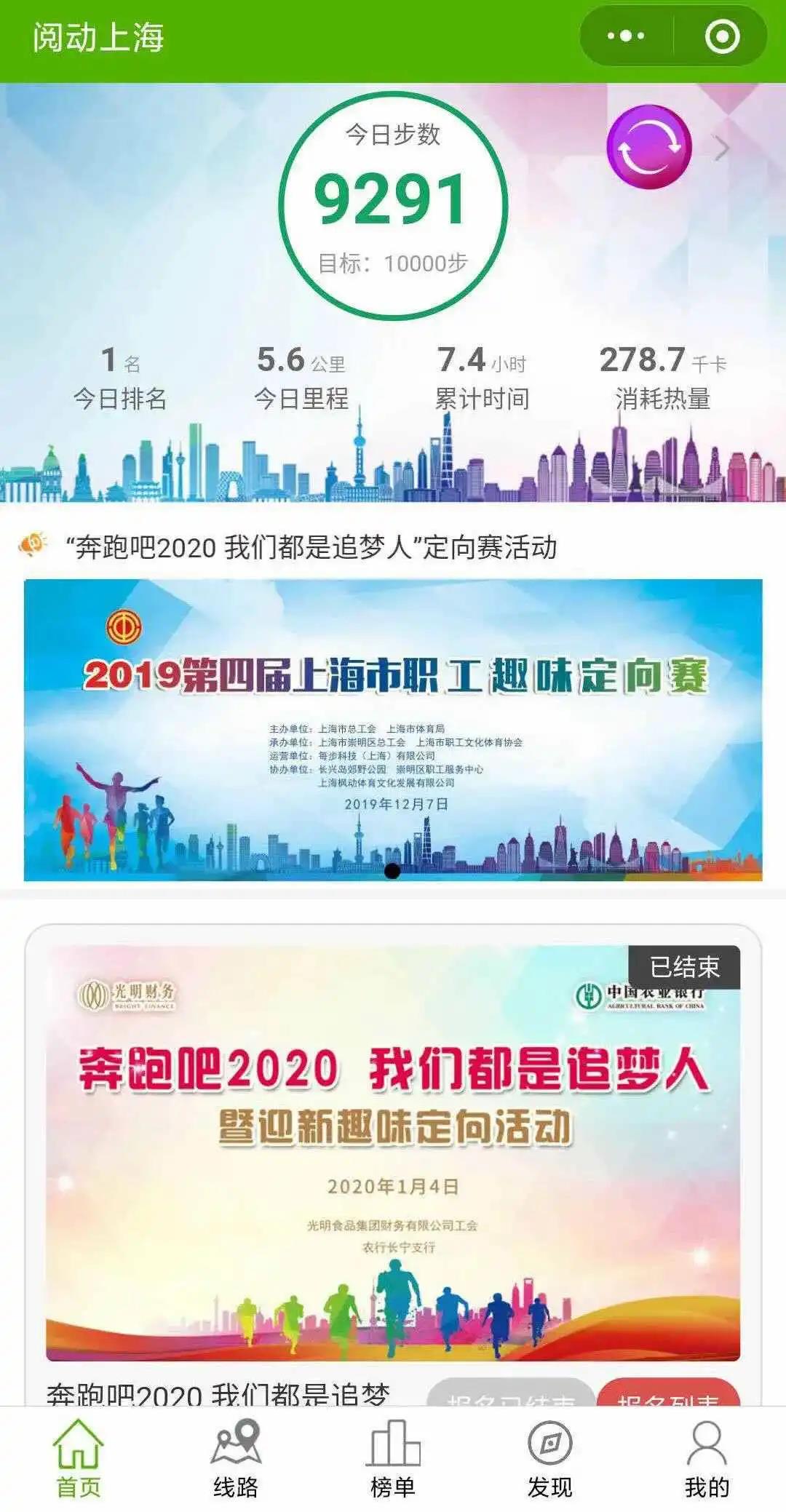Tap the chevron arrow beside sync button
786x1512 pixels.
(722, 148)
